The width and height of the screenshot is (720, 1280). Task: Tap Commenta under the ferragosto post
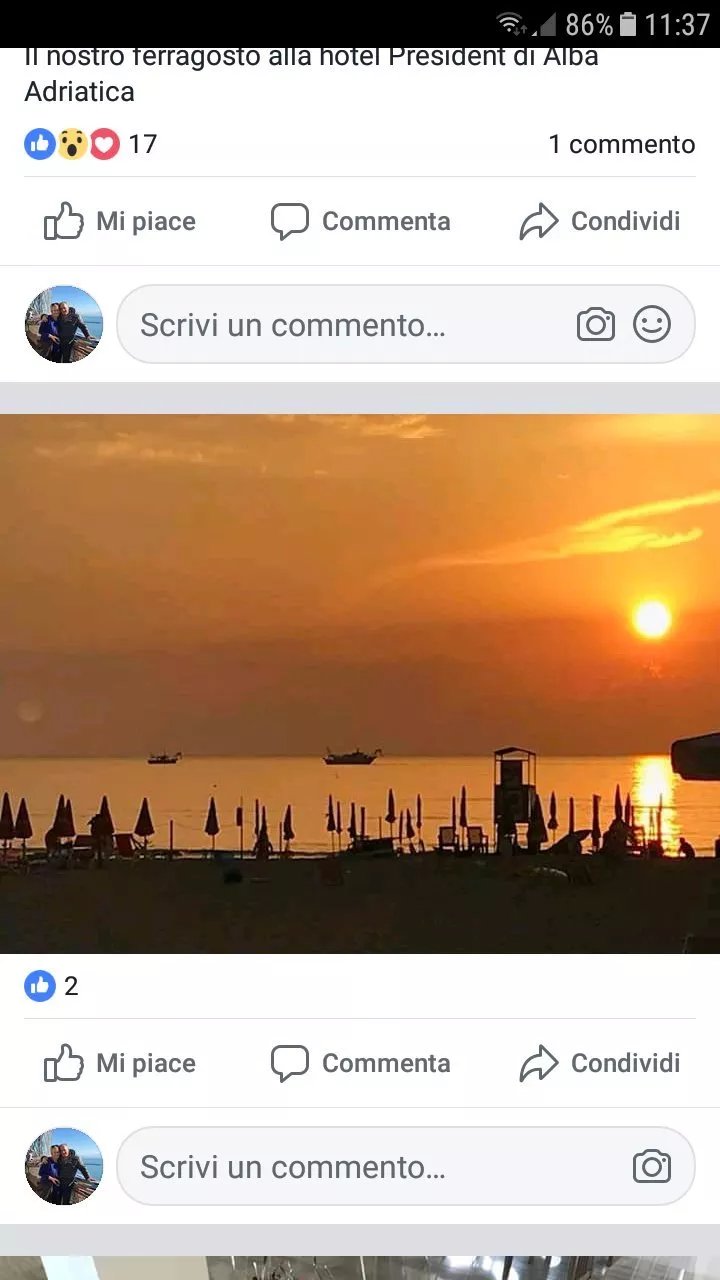click(x=360, y=221)
